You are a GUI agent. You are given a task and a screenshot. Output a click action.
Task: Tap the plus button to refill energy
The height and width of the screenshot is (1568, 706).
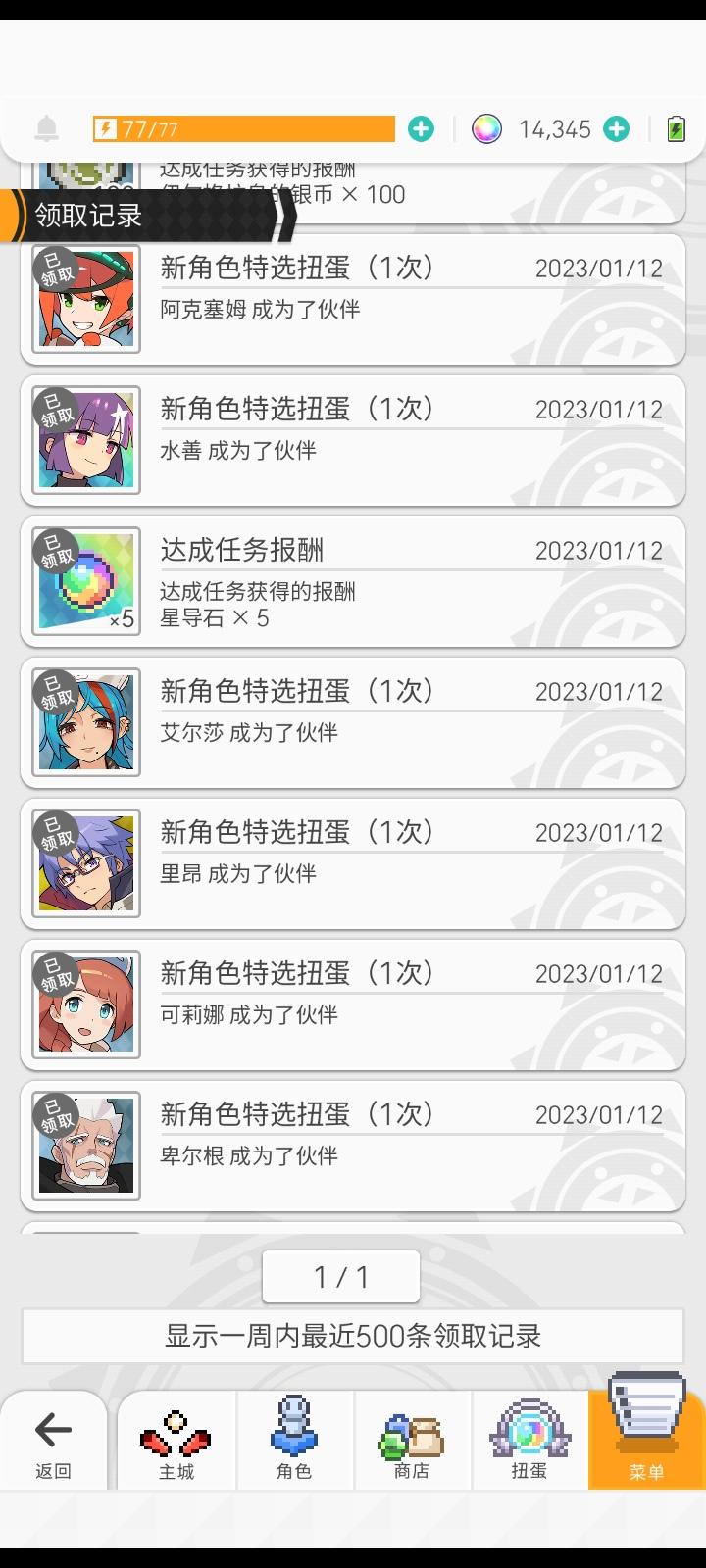coord(421,128)
